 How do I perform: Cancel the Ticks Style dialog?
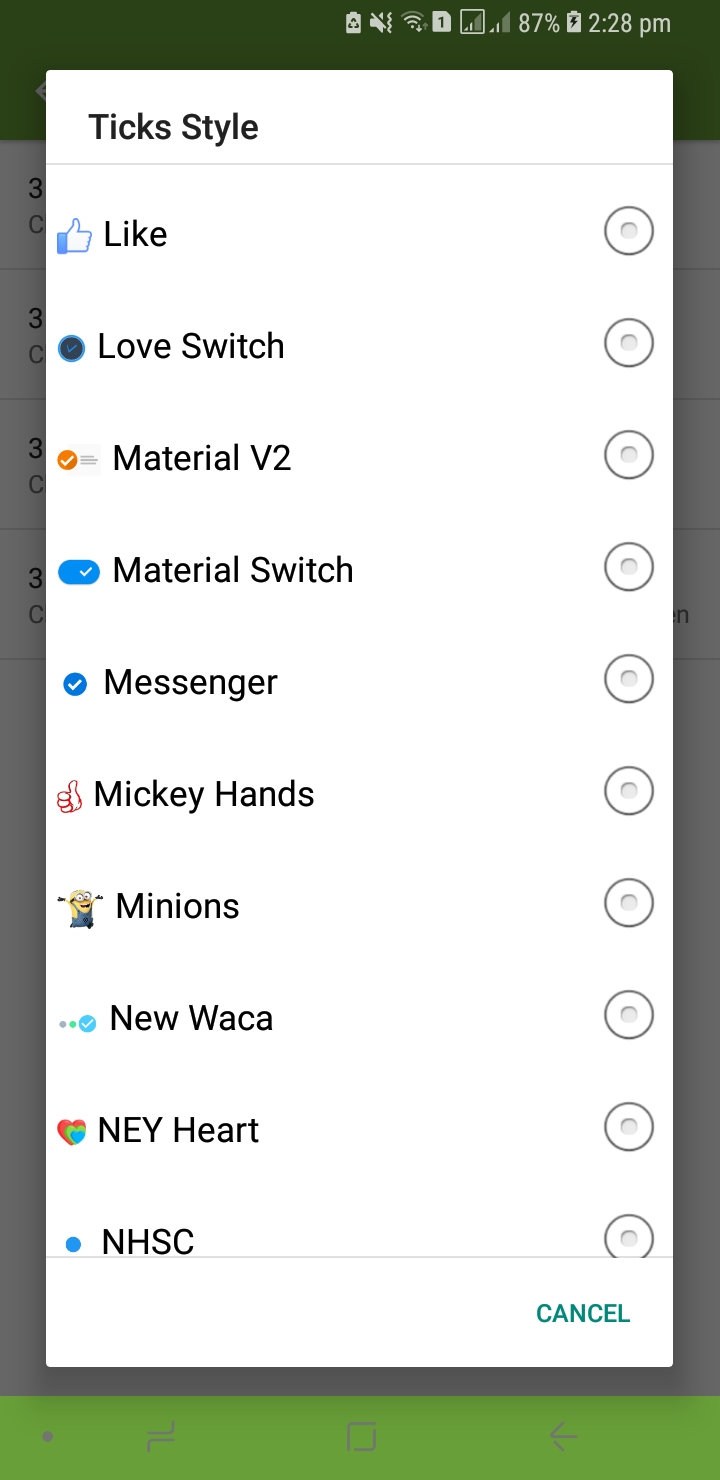[x=583, y=1313]
